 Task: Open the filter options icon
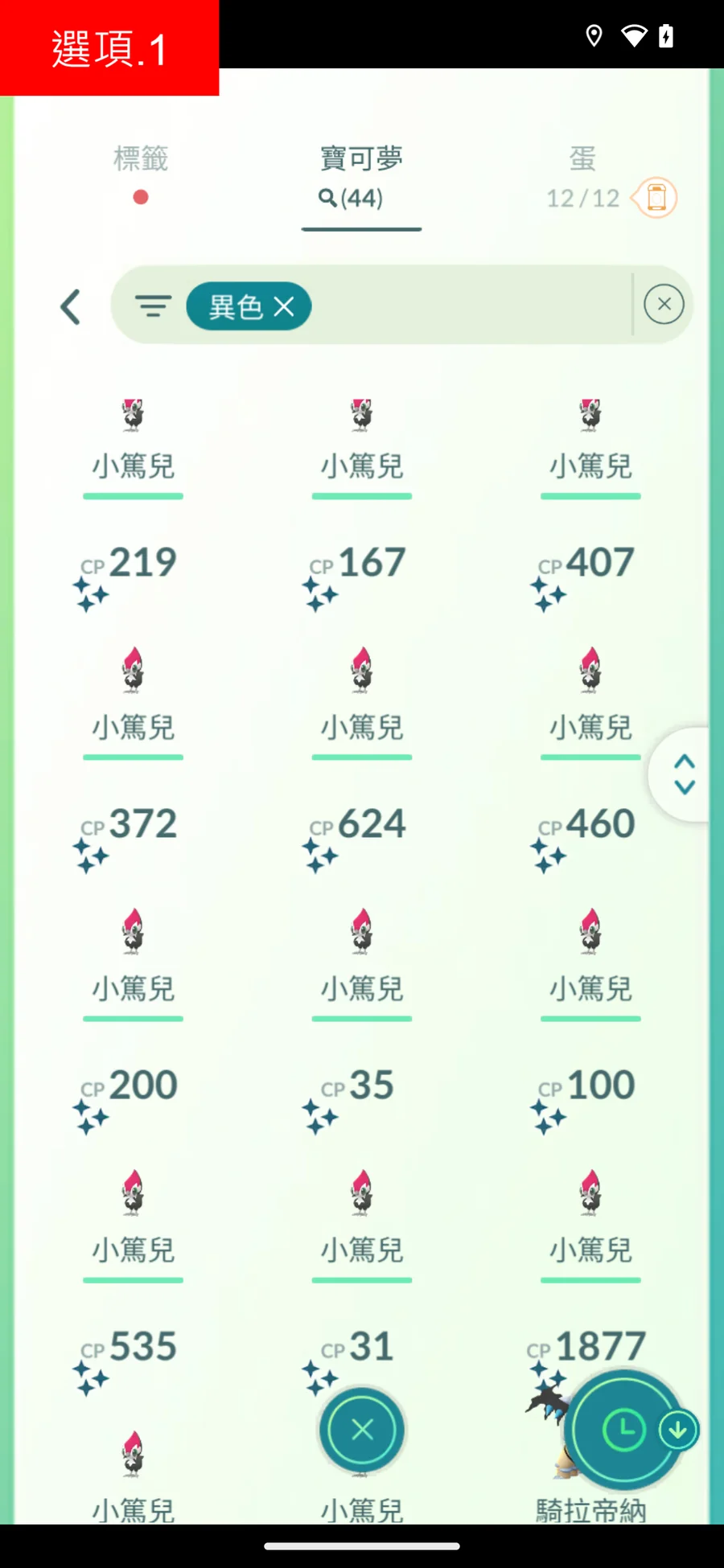tap(153, 306)
